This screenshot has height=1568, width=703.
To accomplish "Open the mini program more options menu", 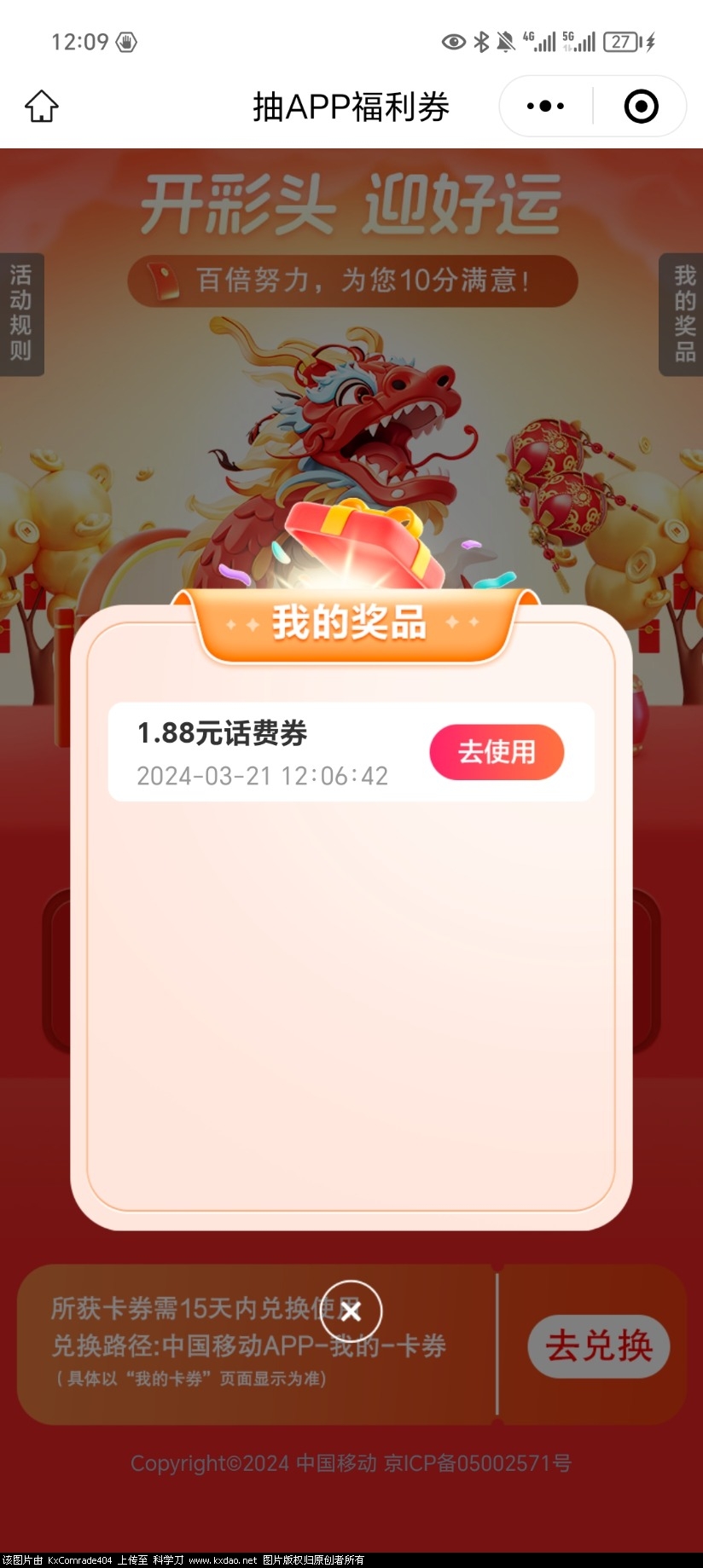I will [x=545, y=107].
